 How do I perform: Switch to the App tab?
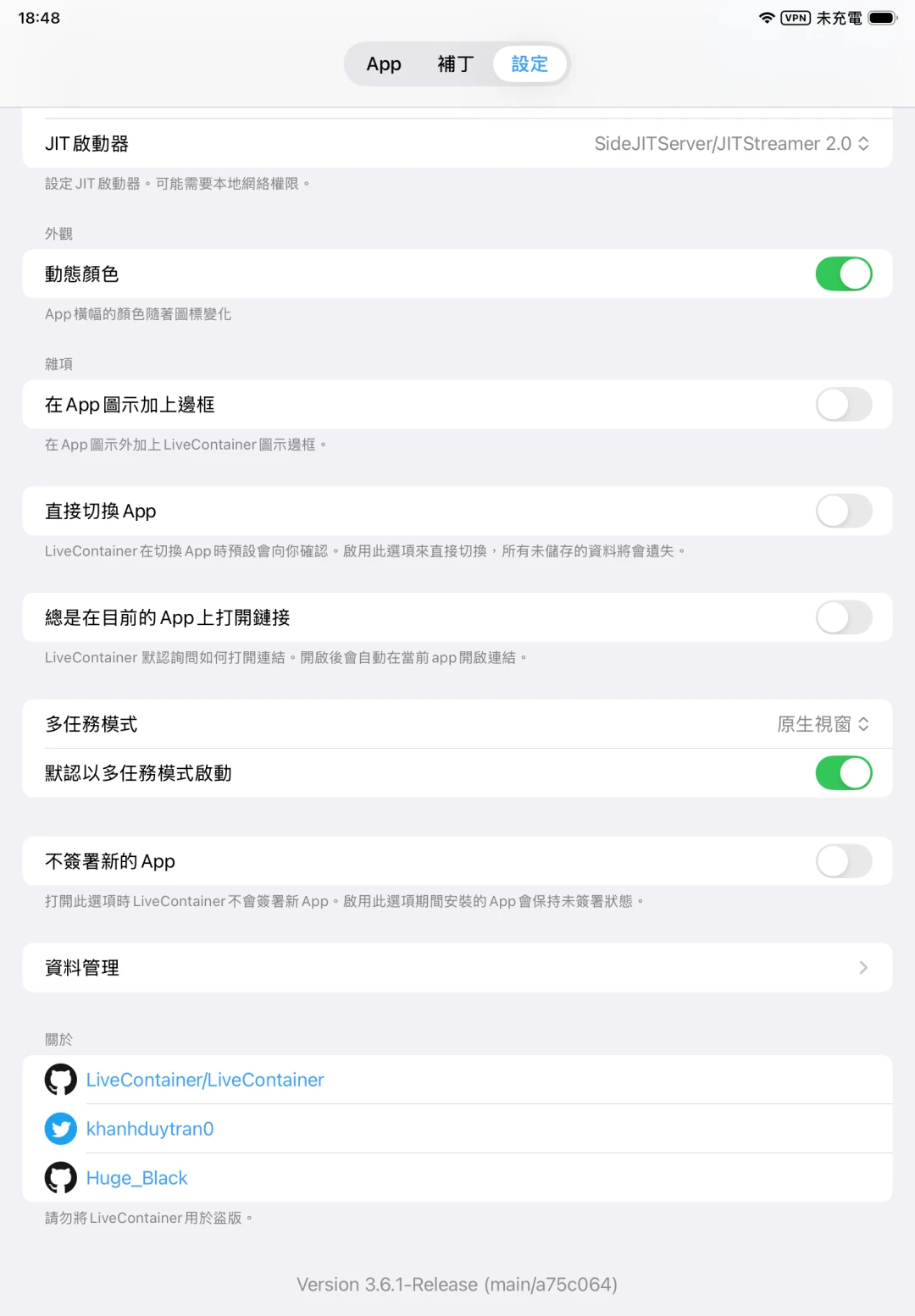click(384, 64)
